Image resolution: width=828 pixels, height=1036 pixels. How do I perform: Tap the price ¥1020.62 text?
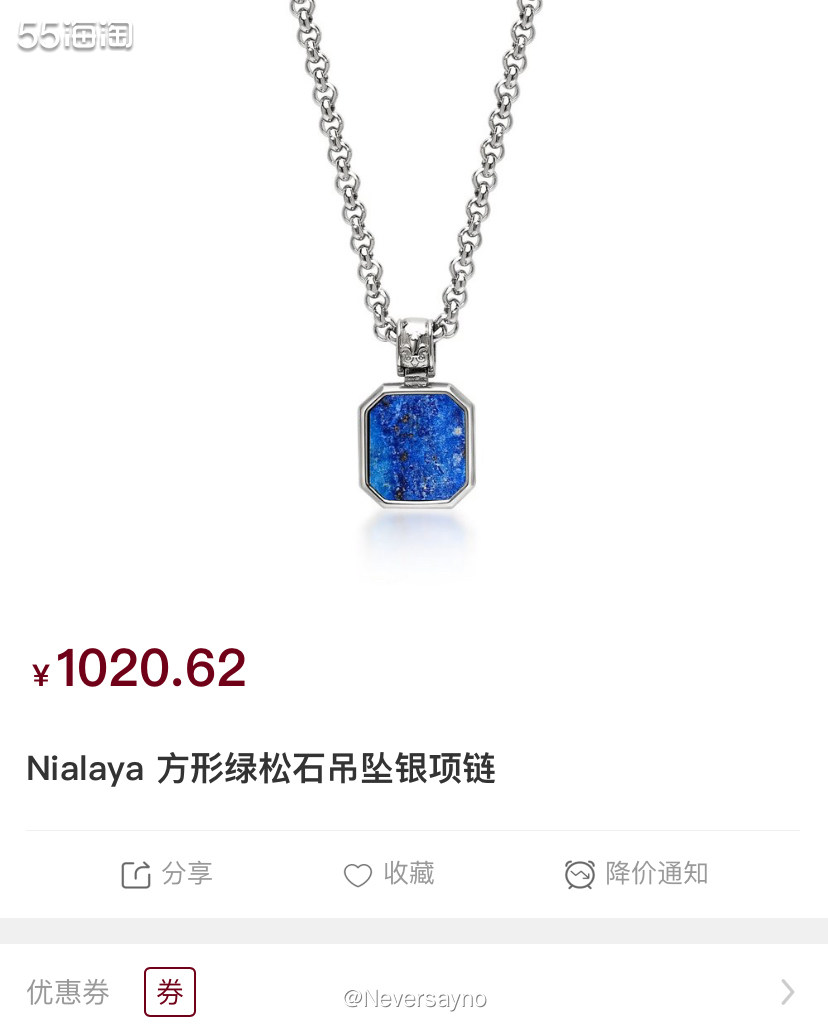tap(138, 668)
